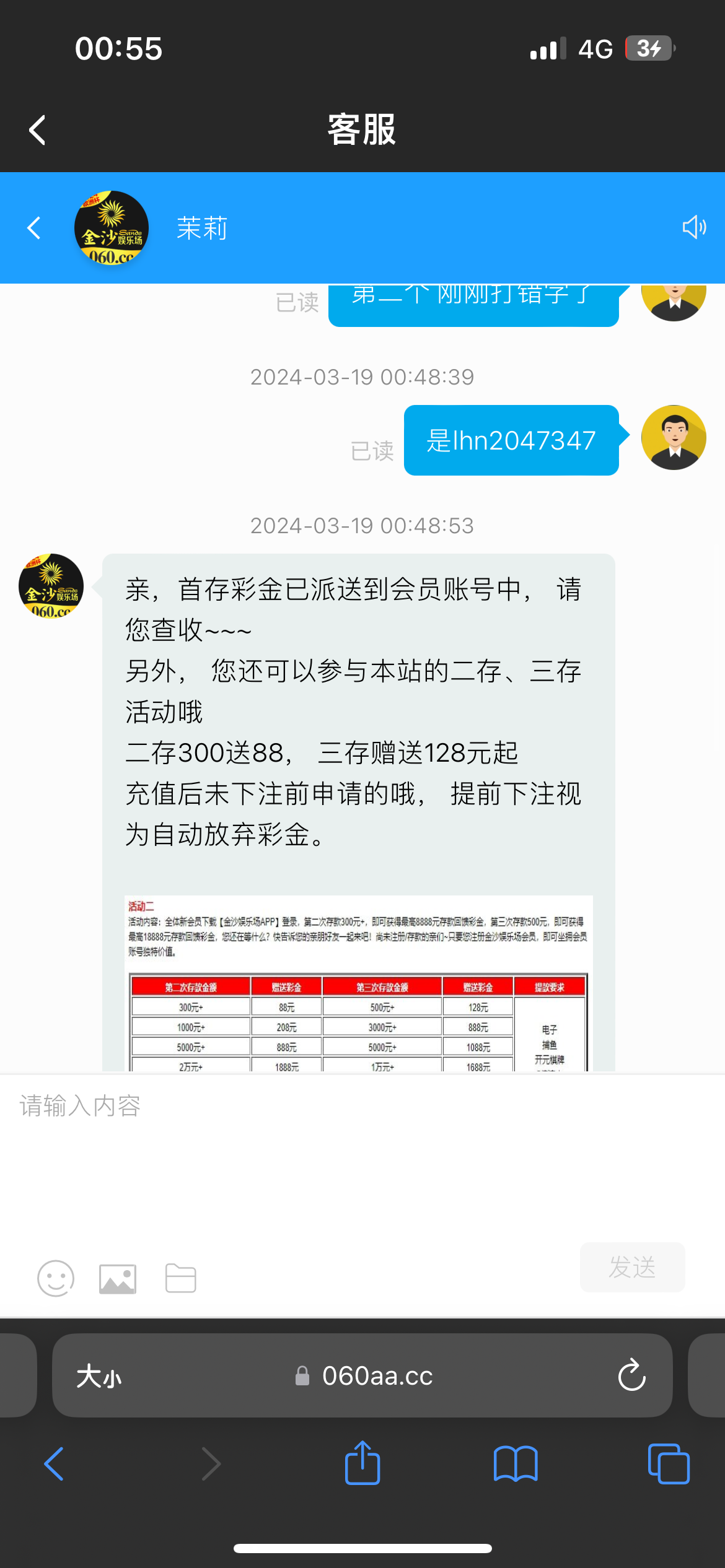Open the emoji picker
The image size is (725, 1568).
pos(56,1279)
